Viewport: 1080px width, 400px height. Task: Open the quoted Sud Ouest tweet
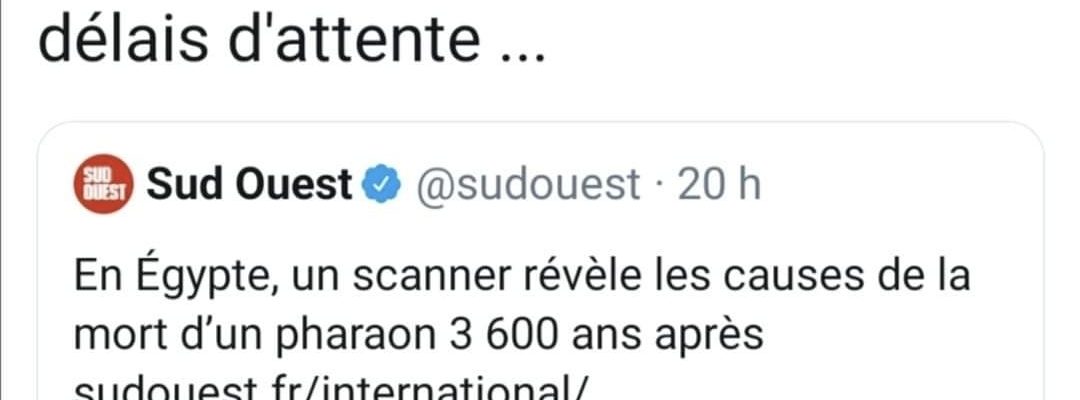[520, 300]
